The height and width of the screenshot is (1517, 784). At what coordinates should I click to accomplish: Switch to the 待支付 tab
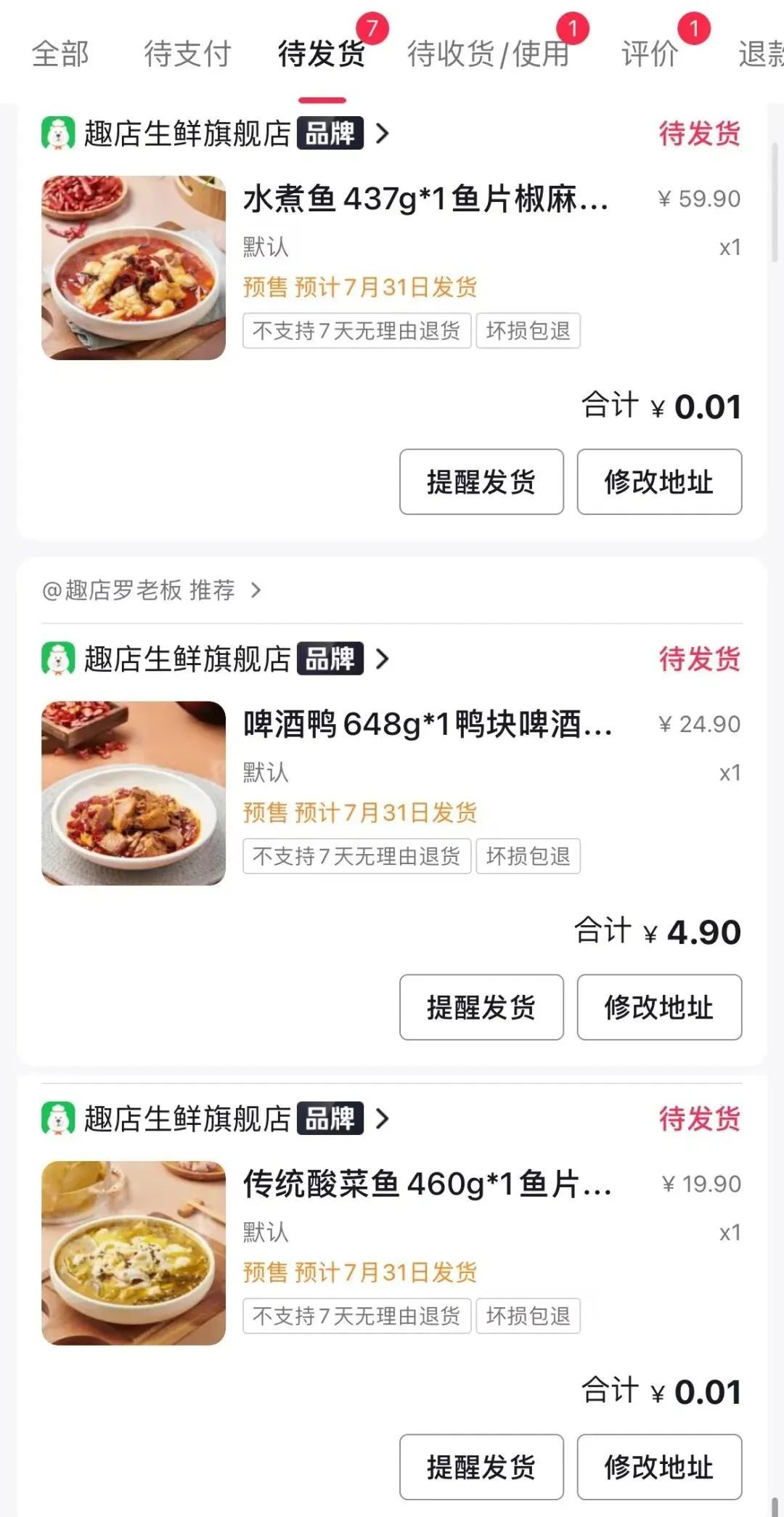pyautogui.click(x=187, y=54)
